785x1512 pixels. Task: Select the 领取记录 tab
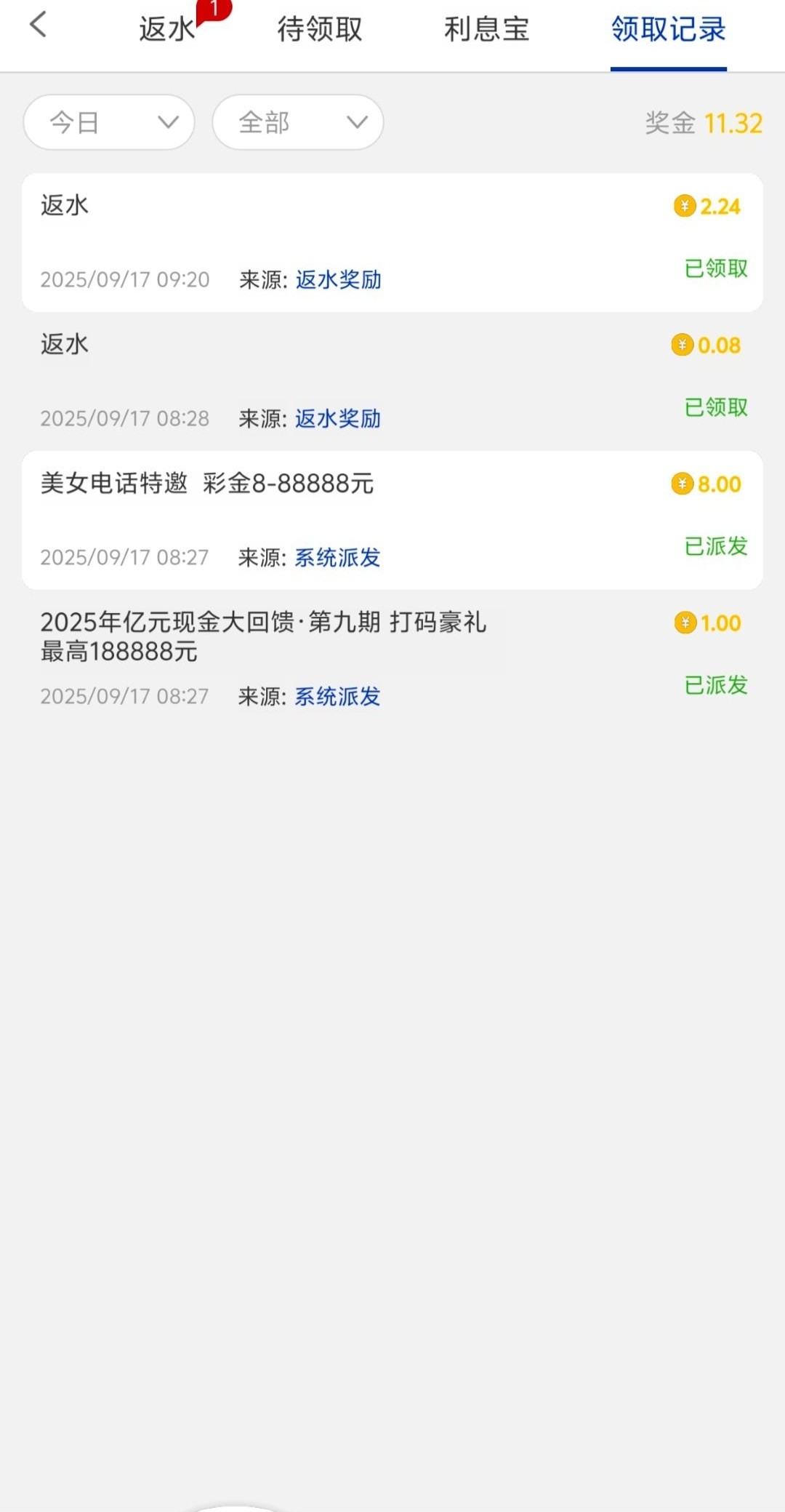(x=668, y=29)
